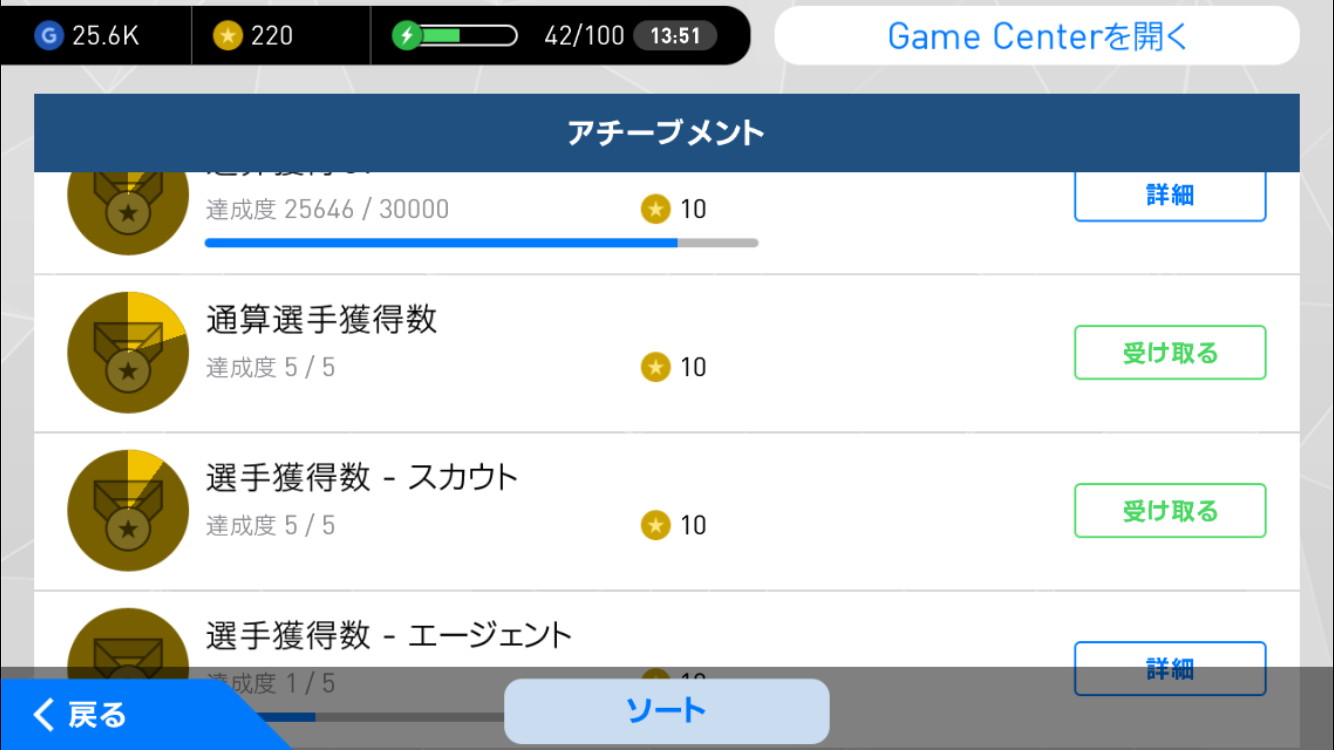This screenshot has width=1334, height=750.
Task: Open 詳細 for the 25646 / 30000 achievement
Action: (x=1169, y=196)
